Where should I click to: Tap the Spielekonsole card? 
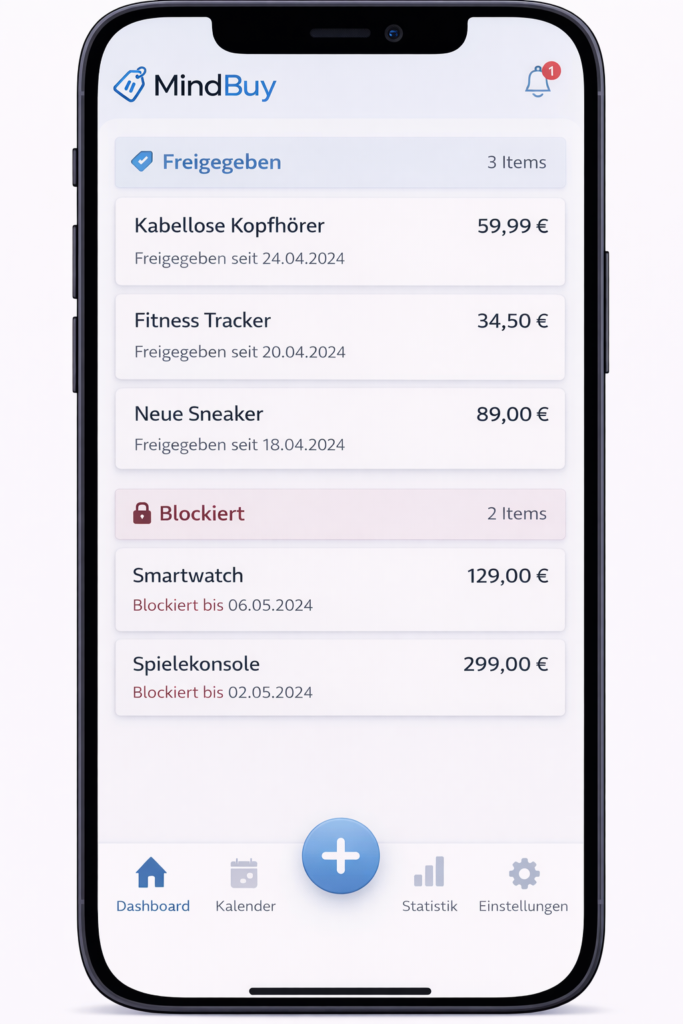pos(340,677)
